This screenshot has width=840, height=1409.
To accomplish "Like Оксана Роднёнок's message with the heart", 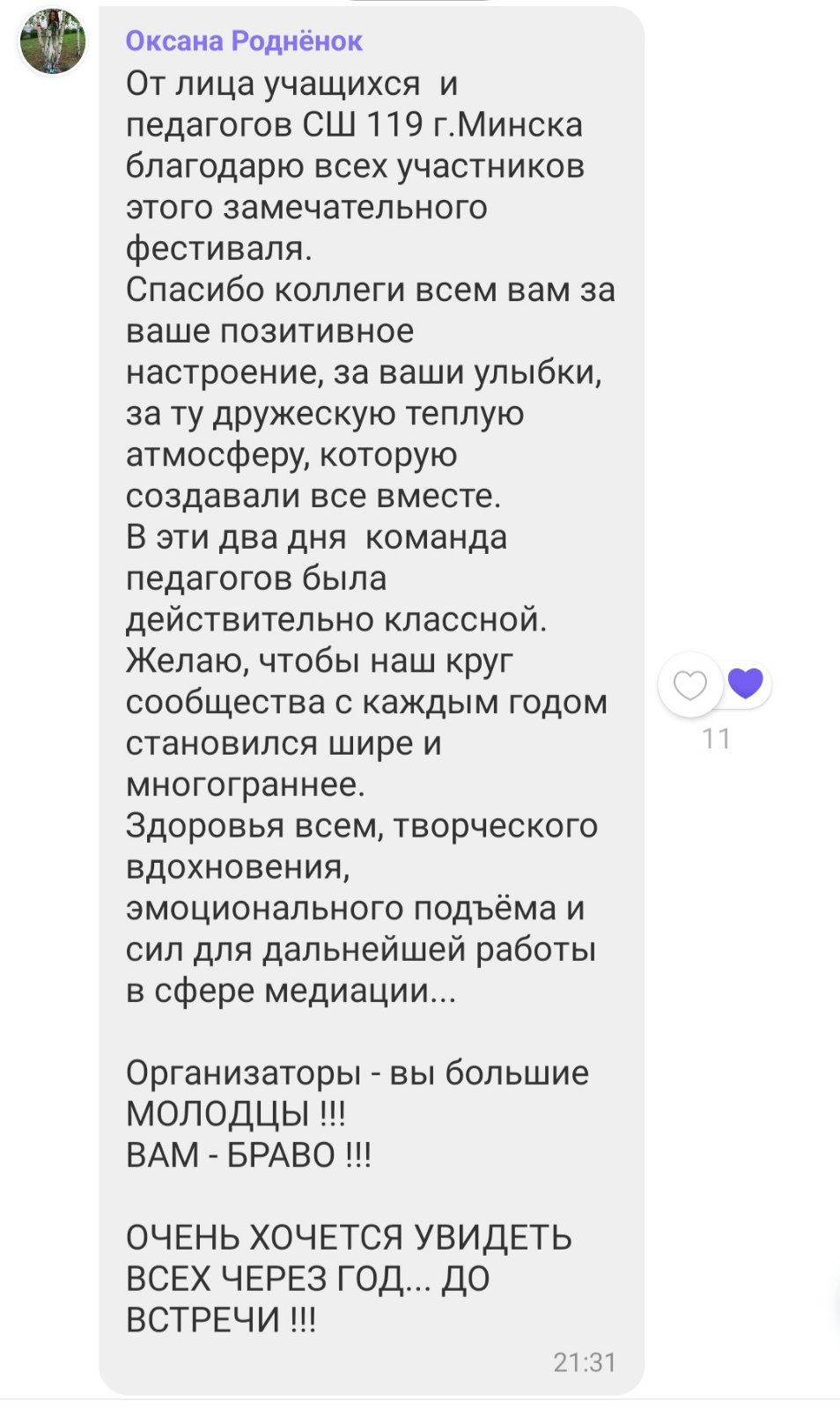I will pyautogui.click(x=690, y=684).
